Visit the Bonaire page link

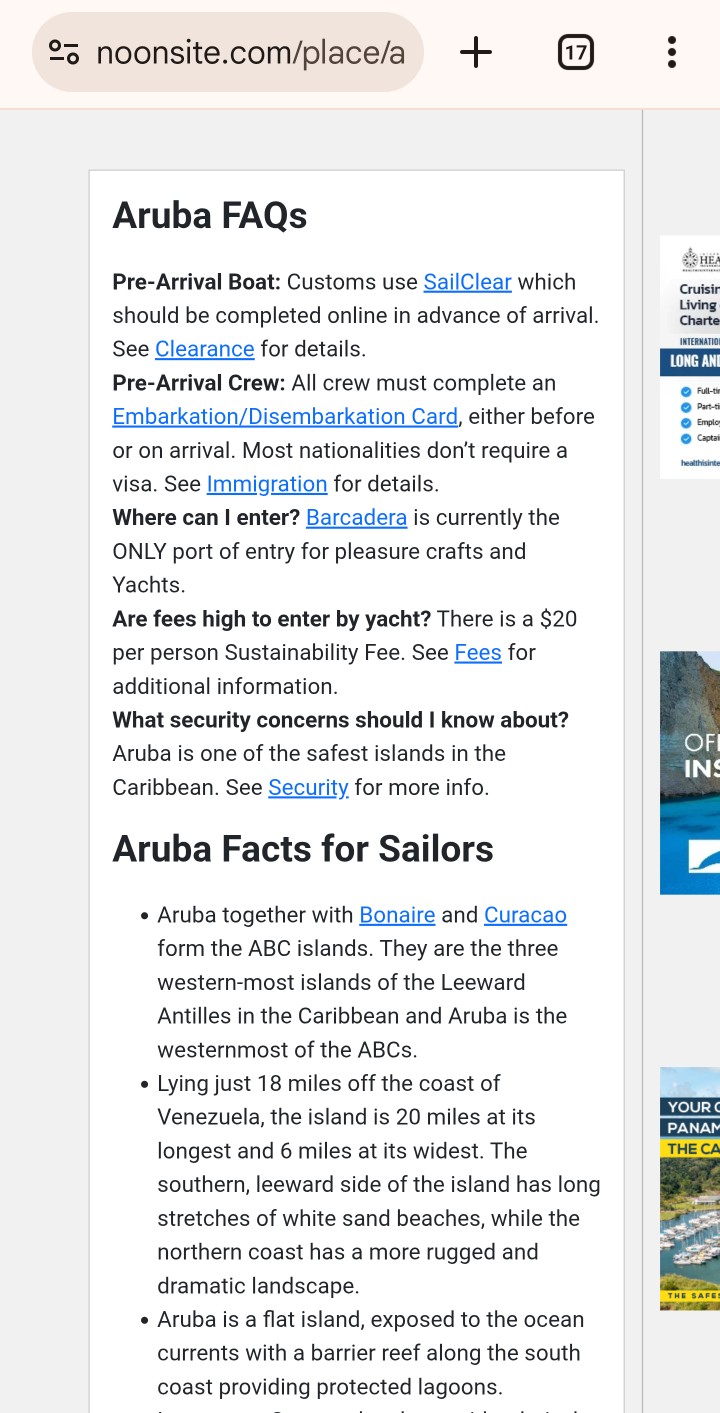pos(397,915)
